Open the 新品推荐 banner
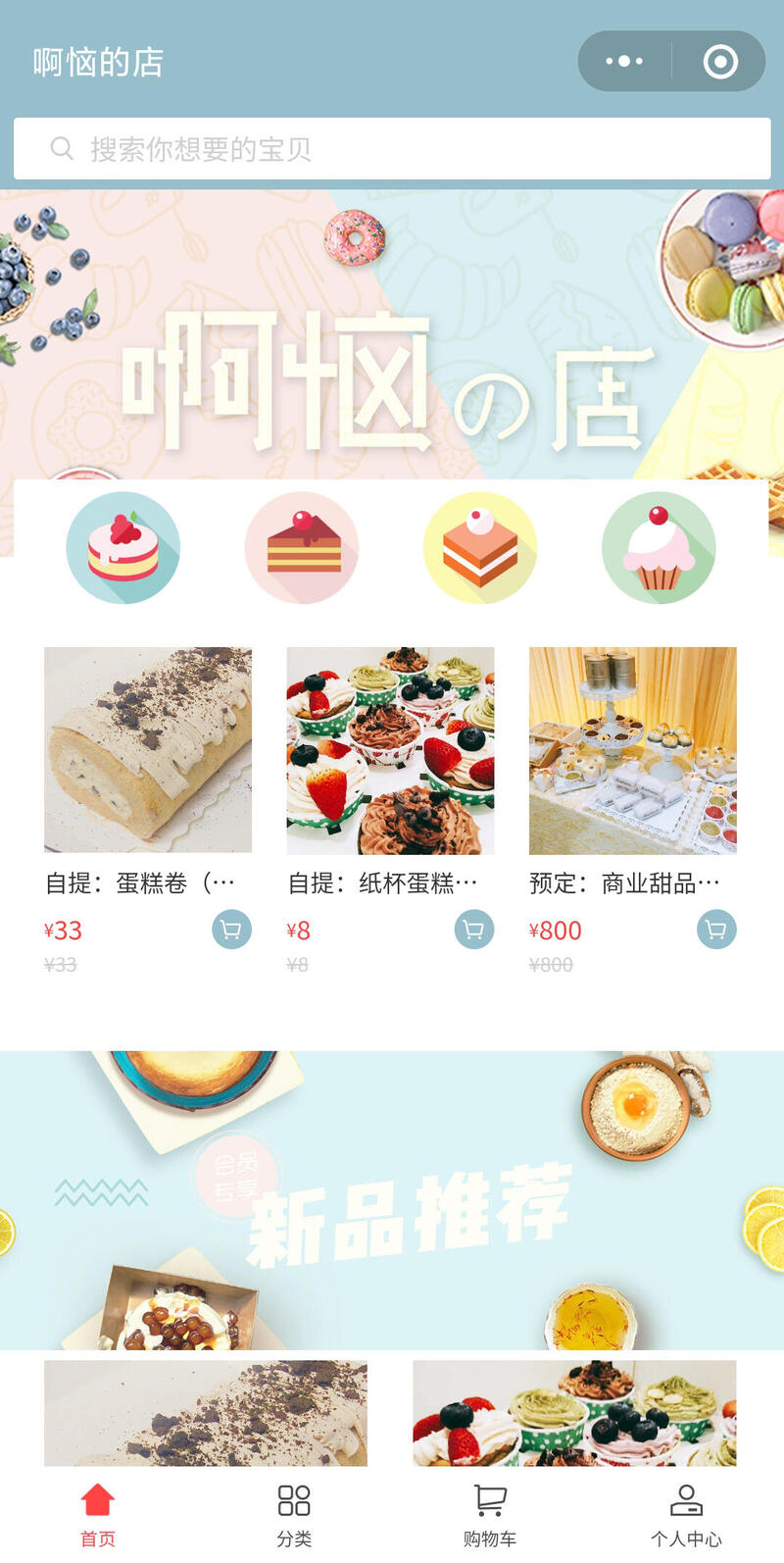This screenshot has width=784, height=1563. click(x=392, y=1200)
